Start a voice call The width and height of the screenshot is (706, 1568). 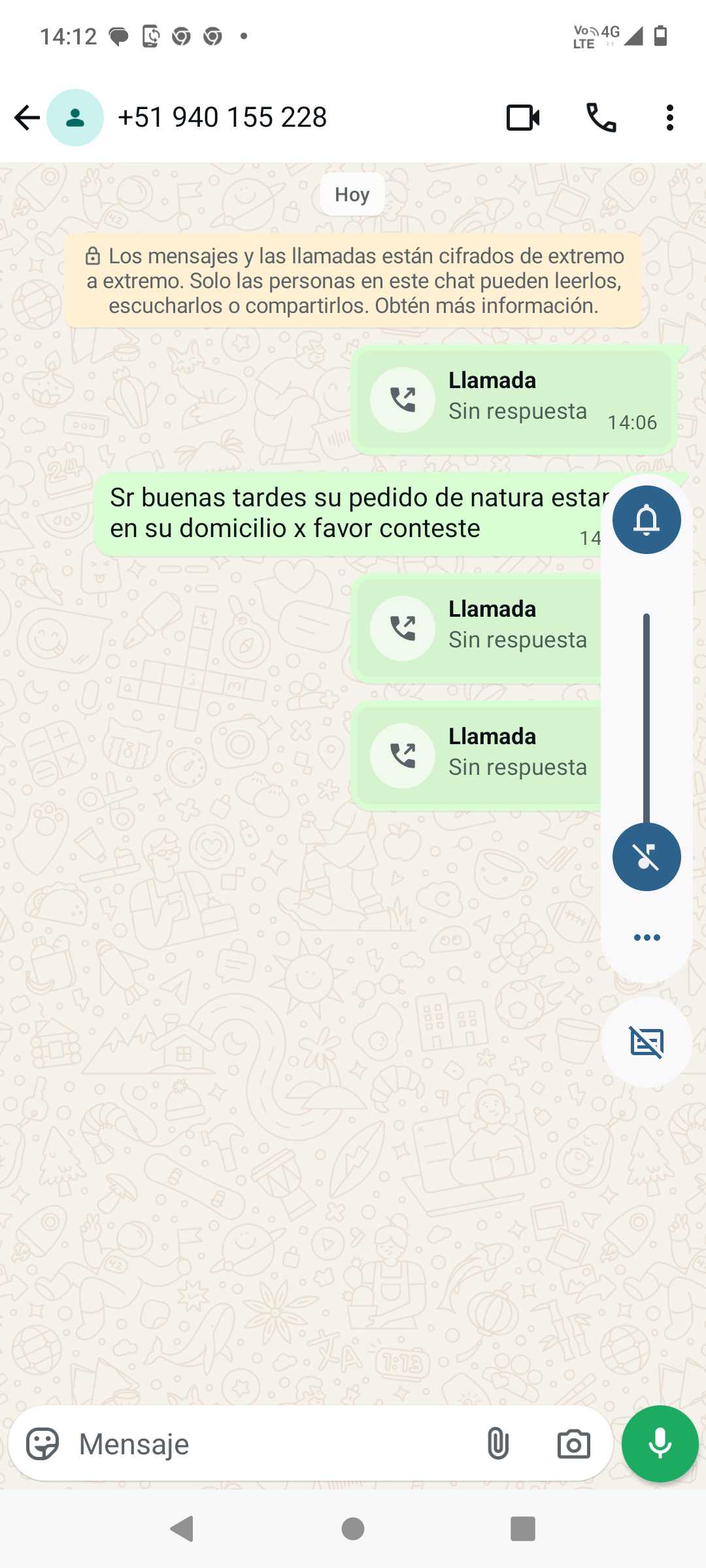[x=601, y=118]
